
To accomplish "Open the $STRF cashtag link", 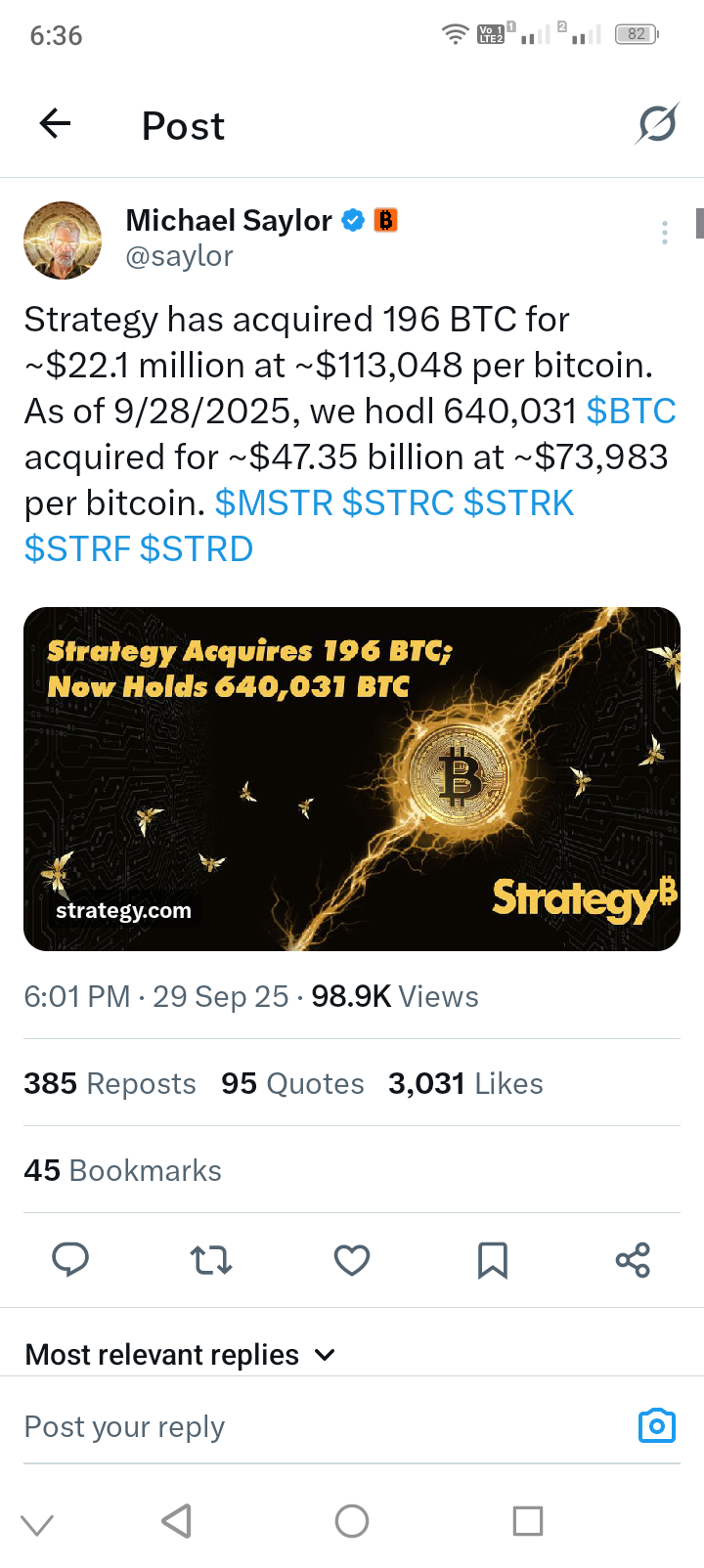I will pos(77,549).
